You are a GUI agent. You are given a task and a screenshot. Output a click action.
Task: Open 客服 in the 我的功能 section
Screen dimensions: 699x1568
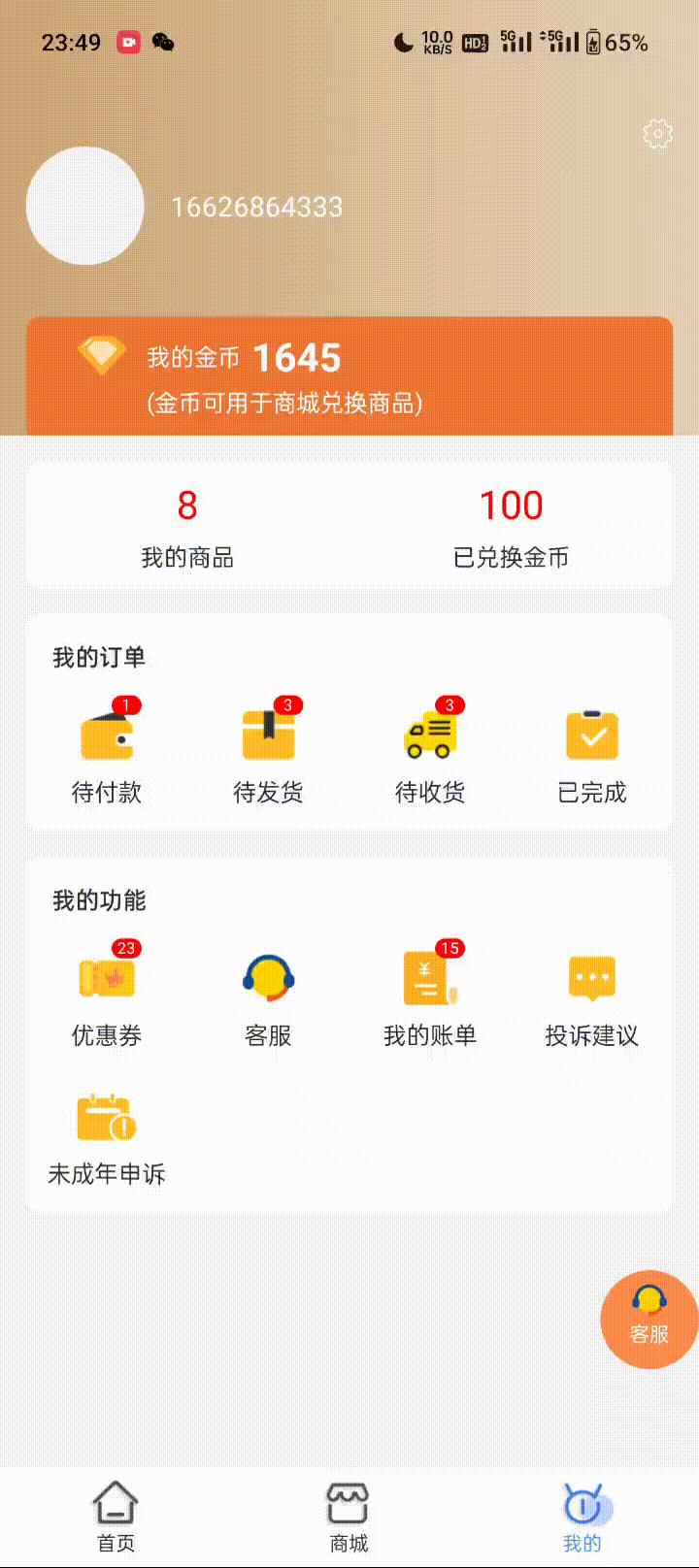tap(268, 995)
